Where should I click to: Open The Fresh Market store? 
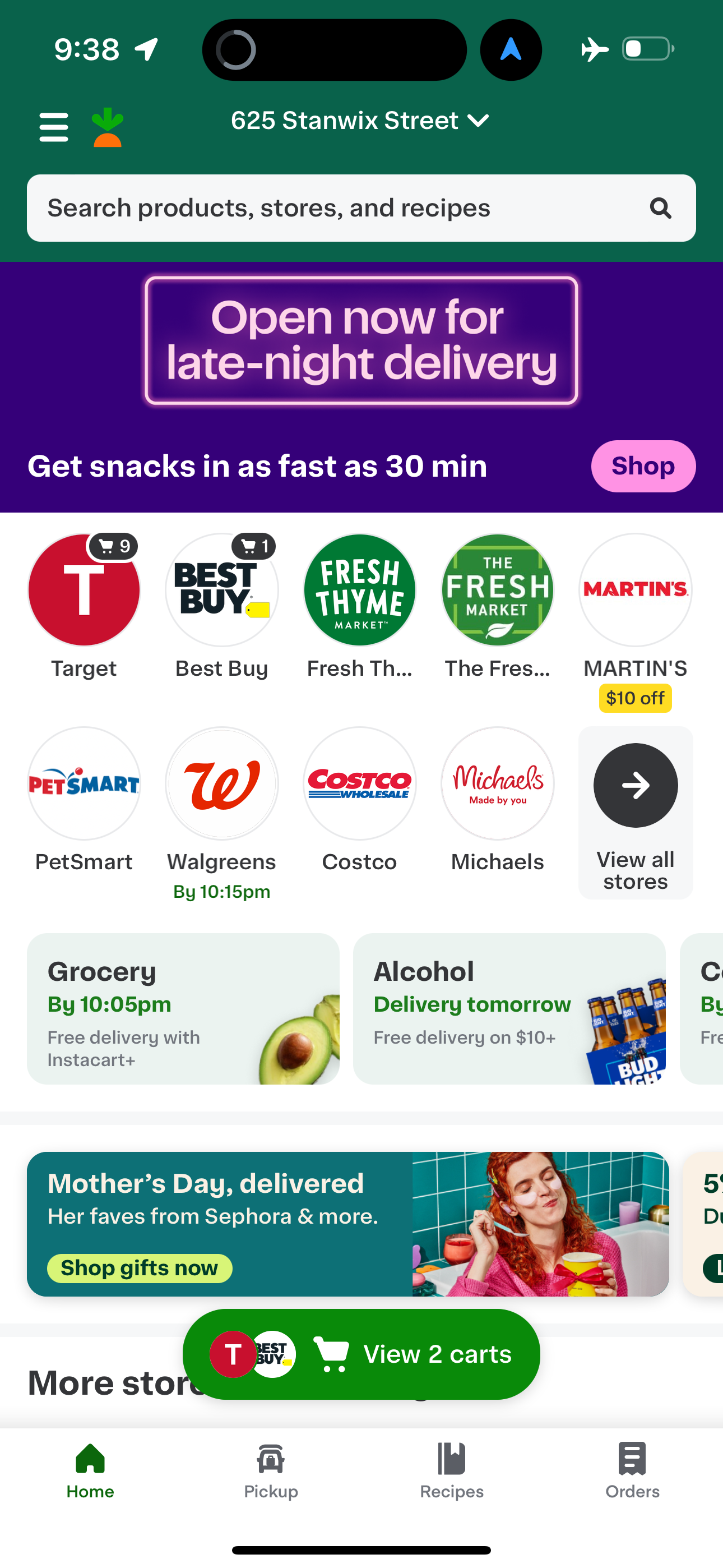tap(497, 589)
